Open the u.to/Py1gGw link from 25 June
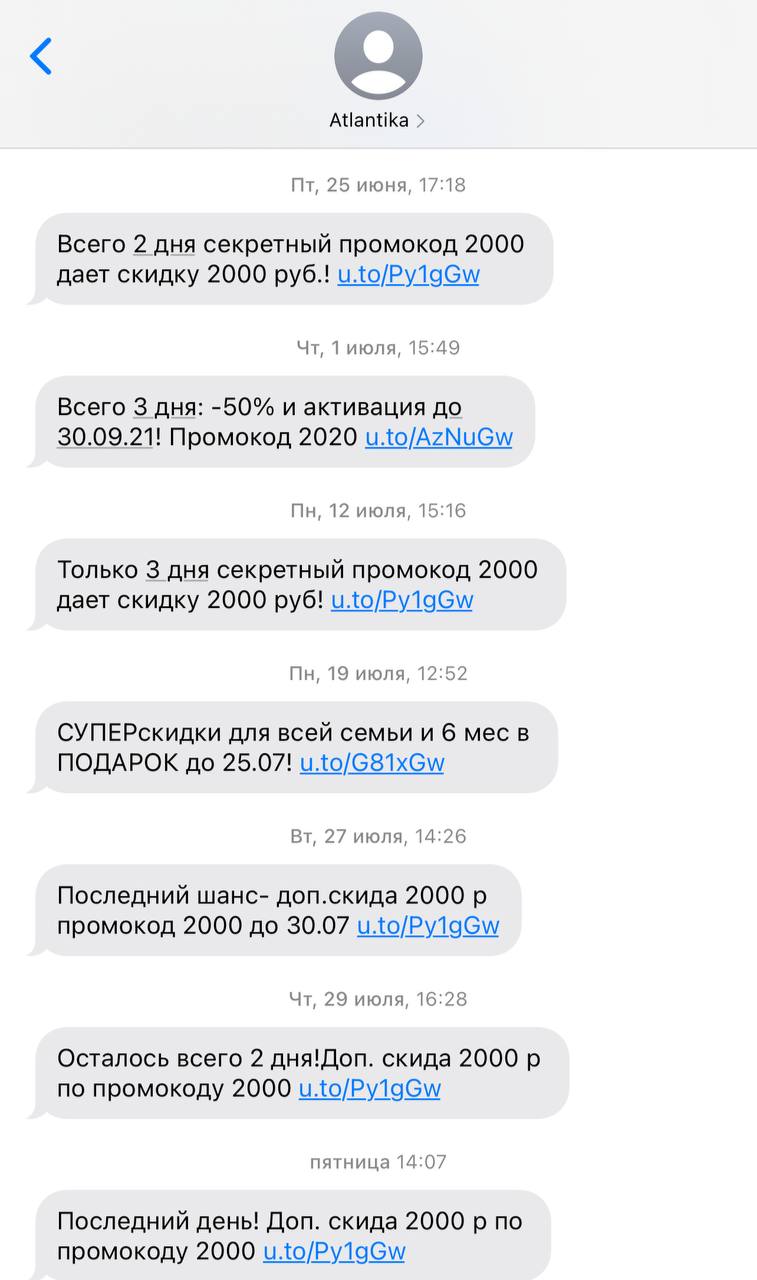 tap(408, 274)
